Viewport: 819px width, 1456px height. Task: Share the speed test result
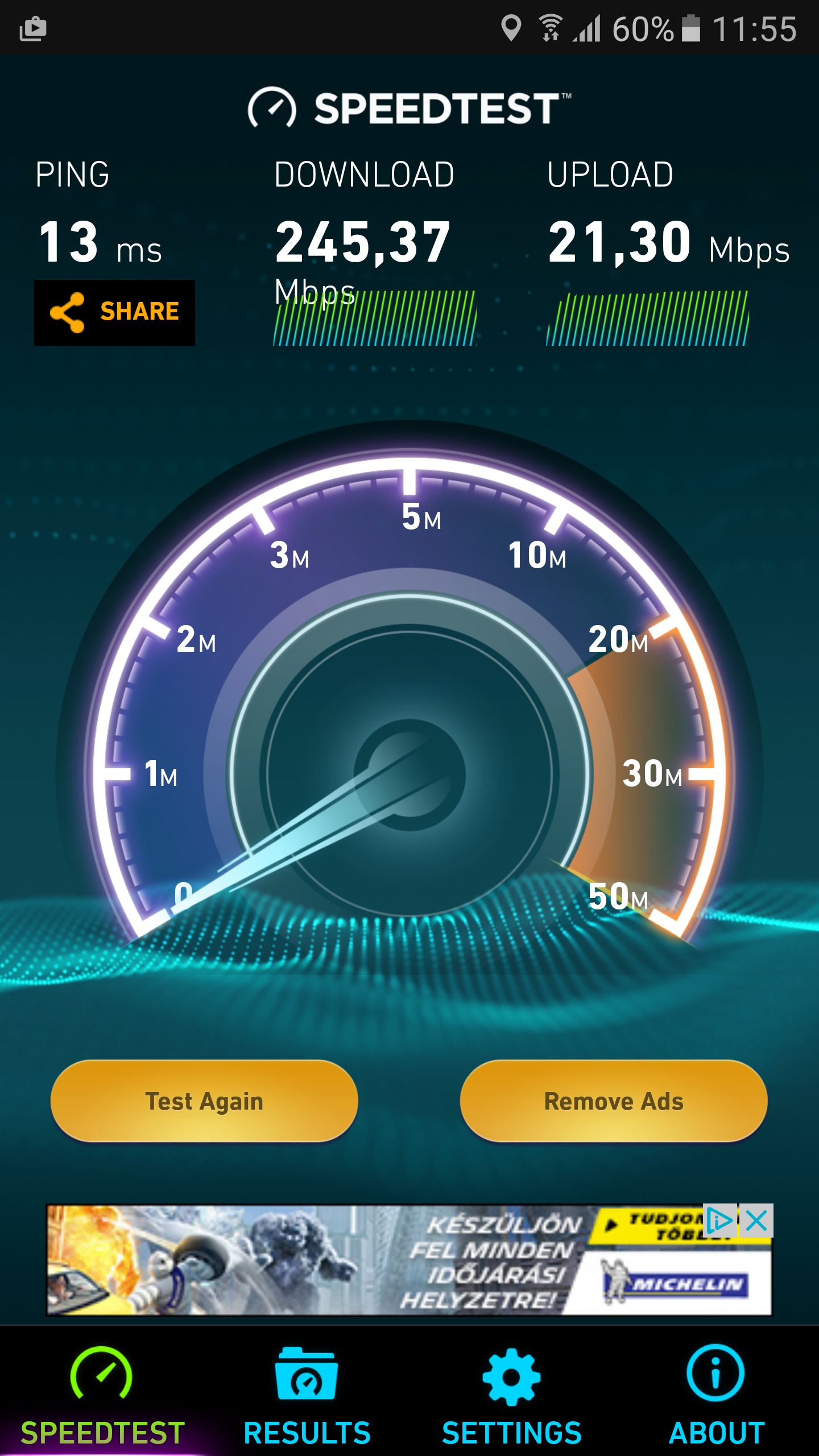tap(114, 312)
